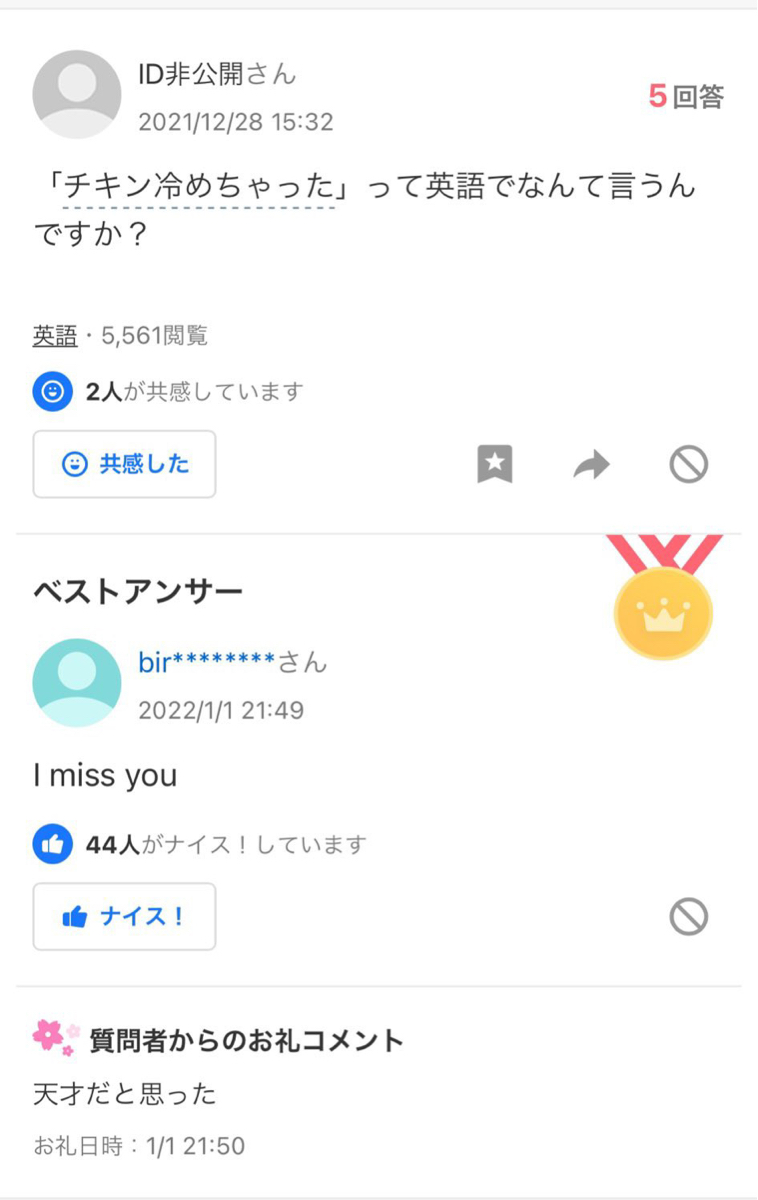Viewport: 758px width, 1200px height.
Task: Bookmark this question
Action: [x=494, y=464]
